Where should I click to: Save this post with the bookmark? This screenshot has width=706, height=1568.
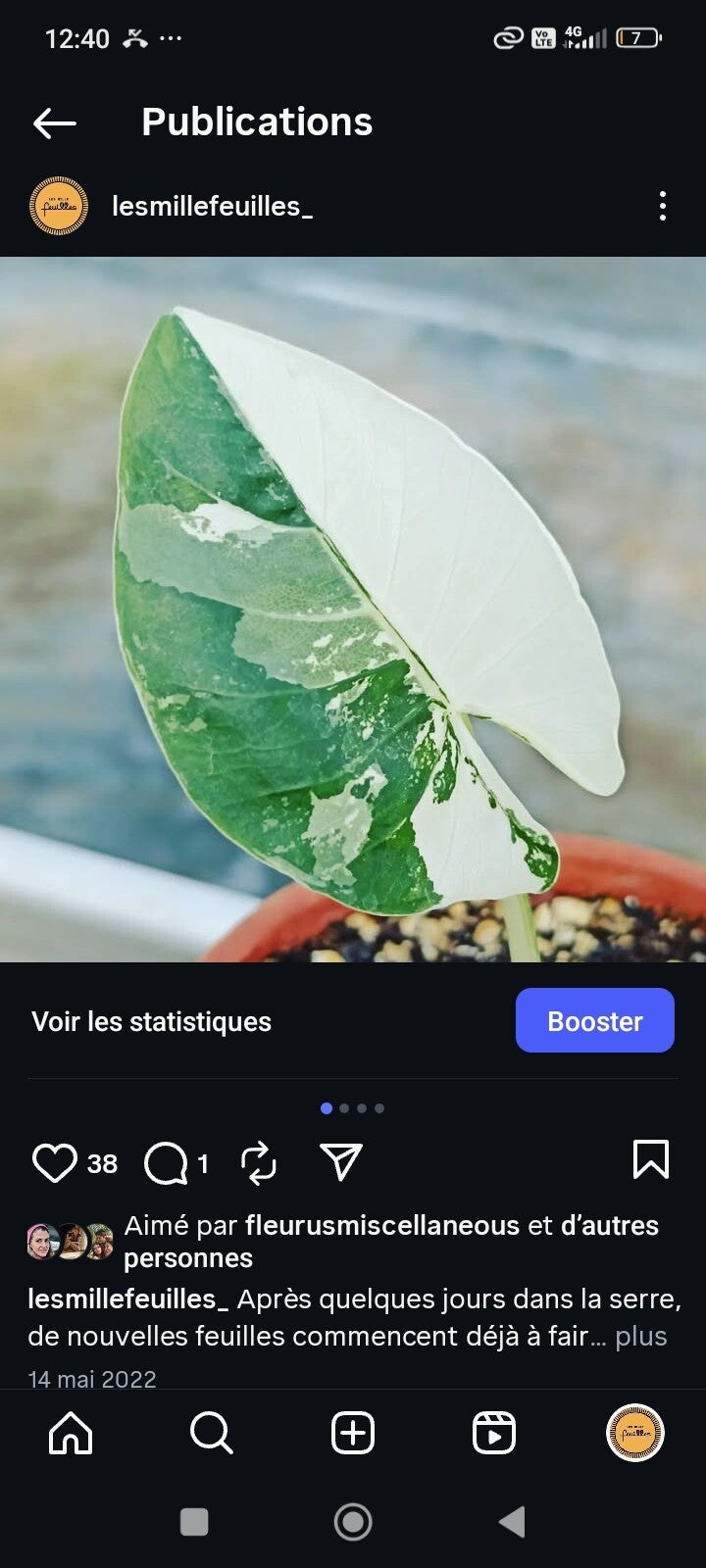651,1159
